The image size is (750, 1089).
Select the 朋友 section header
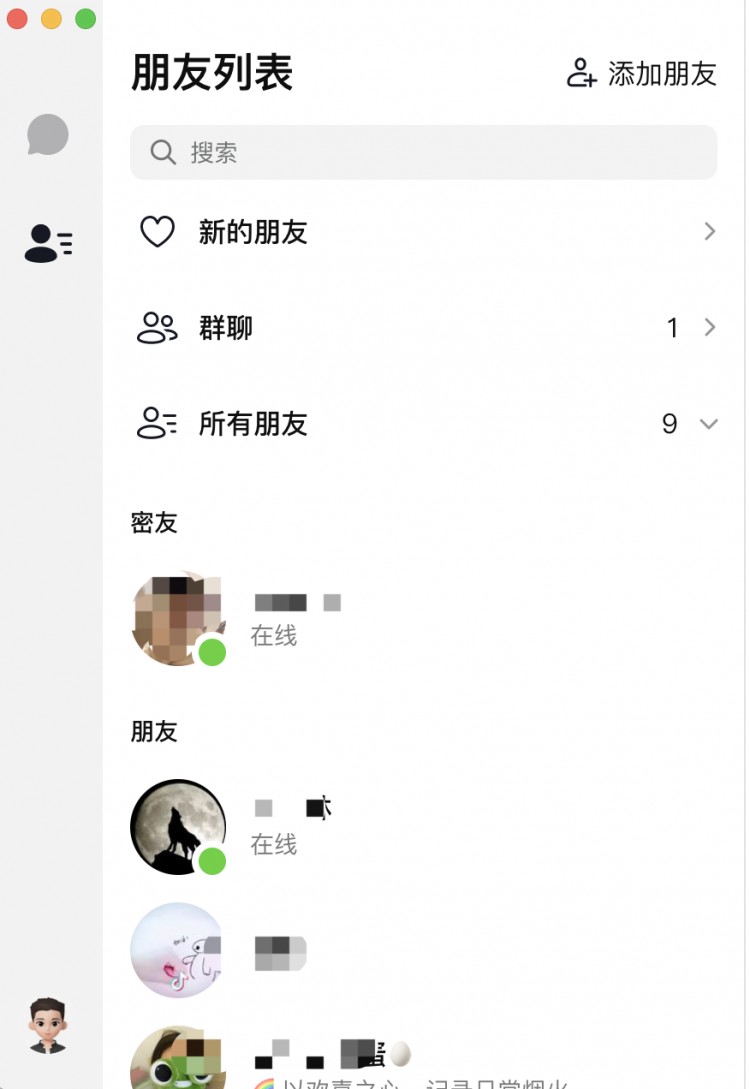pyautogui.click(x=153, y=731)
